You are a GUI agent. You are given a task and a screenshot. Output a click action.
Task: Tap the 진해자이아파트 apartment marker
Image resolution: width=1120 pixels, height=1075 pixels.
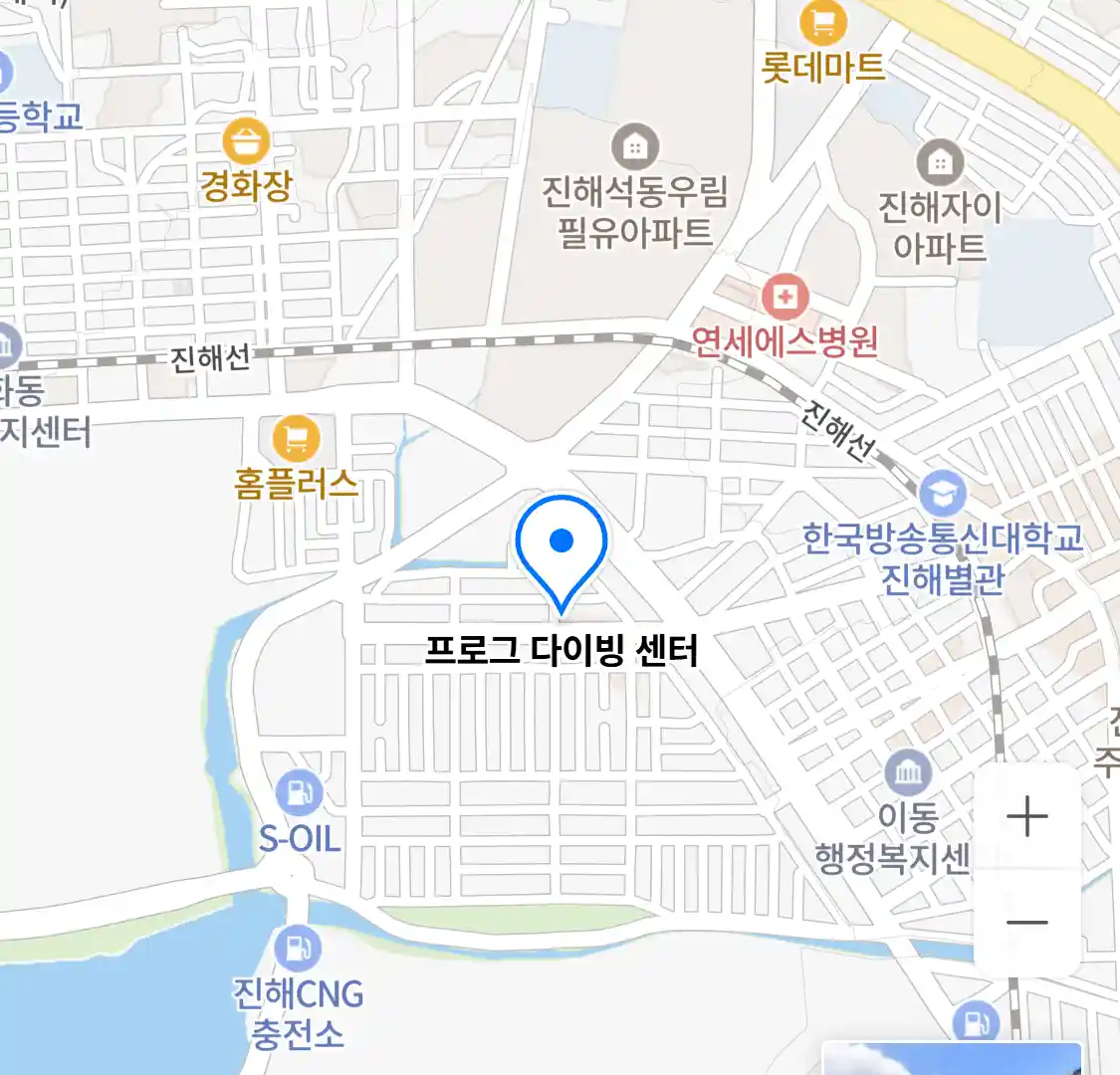(939, 161)
